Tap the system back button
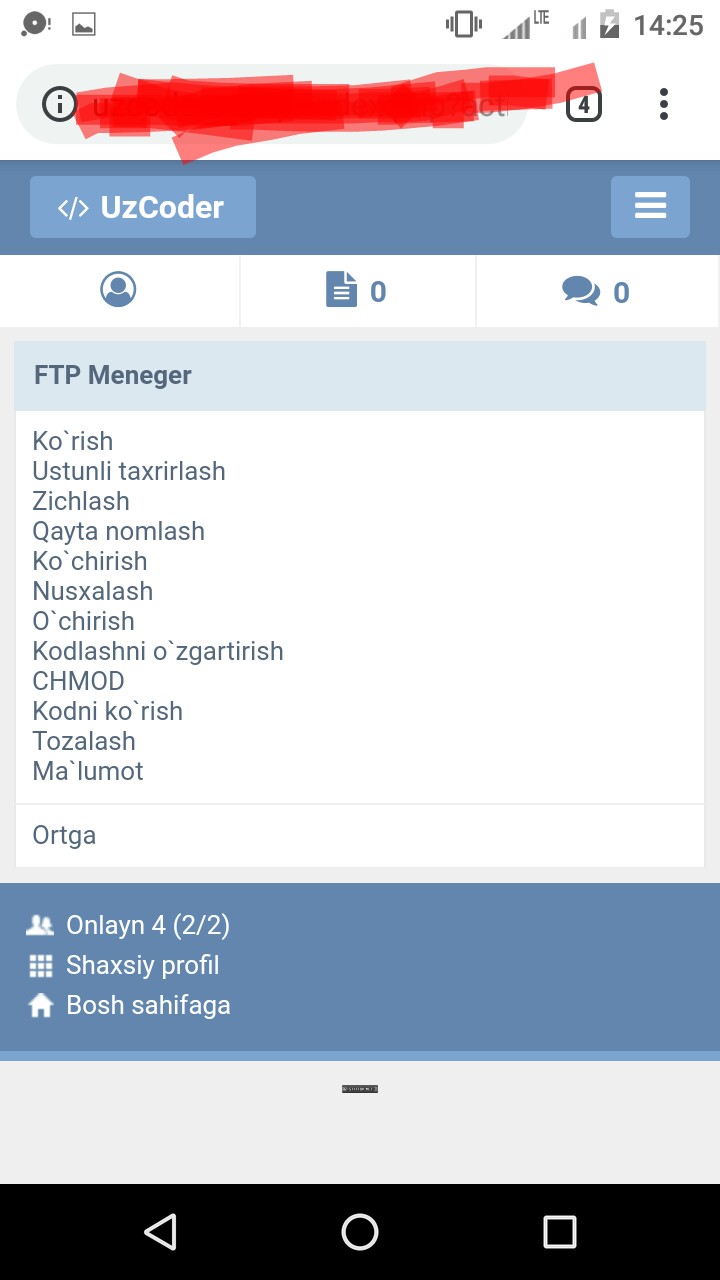720x1280 pixels. [160, 1232]
